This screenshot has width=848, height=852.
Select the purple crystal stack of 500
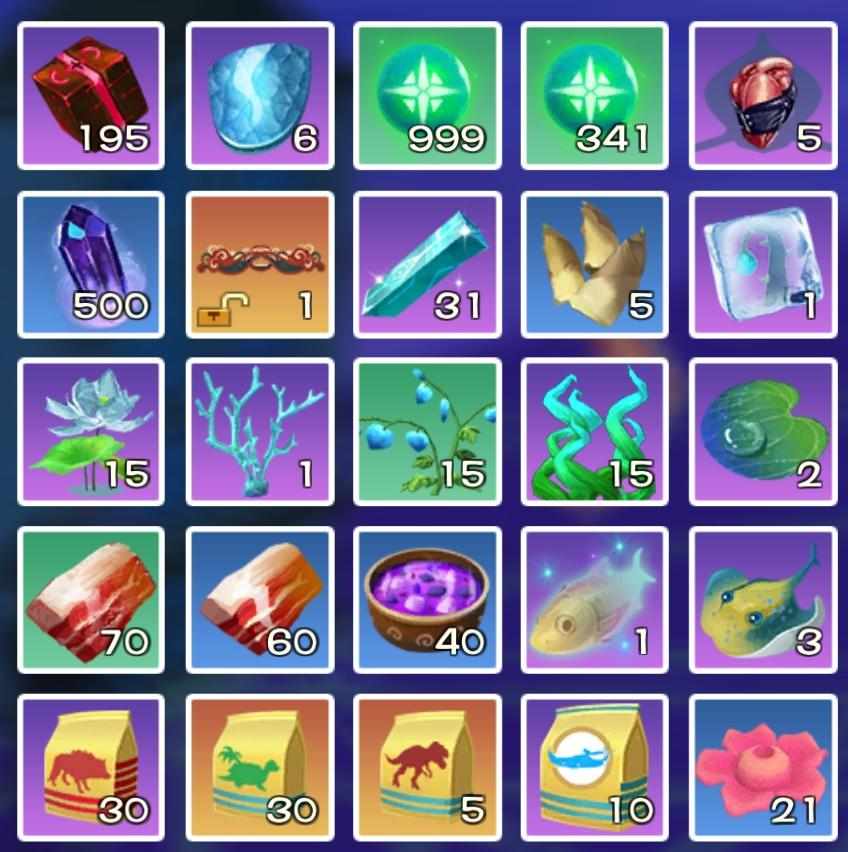pyautogui.click(x=91, y=264)
